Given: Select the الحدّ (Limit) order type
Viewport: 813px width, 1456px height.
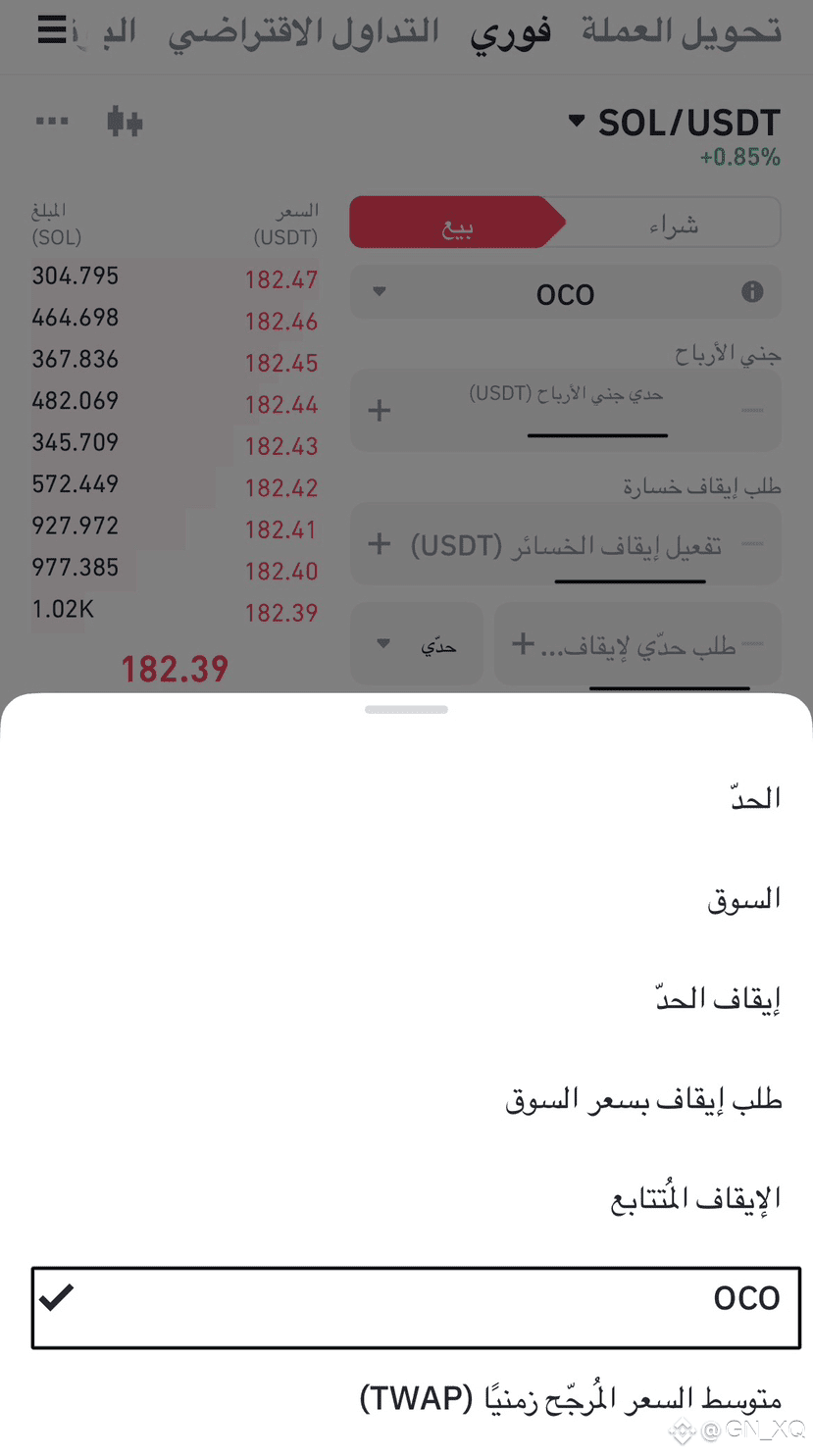Looking at the screenshot, I should pyautogui.click(x=406, y=797).
